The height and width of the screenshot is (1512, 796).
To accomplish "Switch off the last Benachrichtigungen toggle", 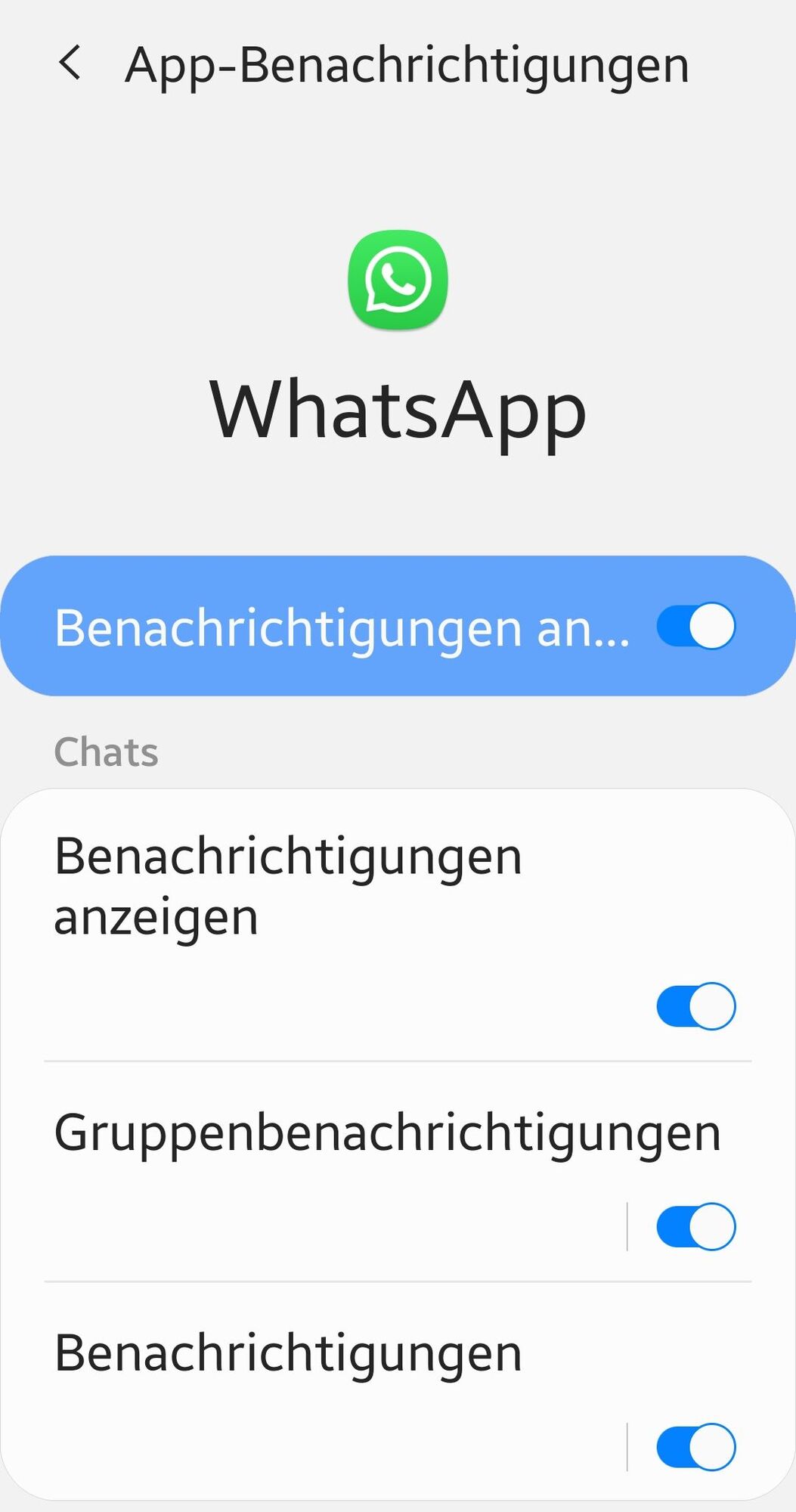I will click(695, 1447).
